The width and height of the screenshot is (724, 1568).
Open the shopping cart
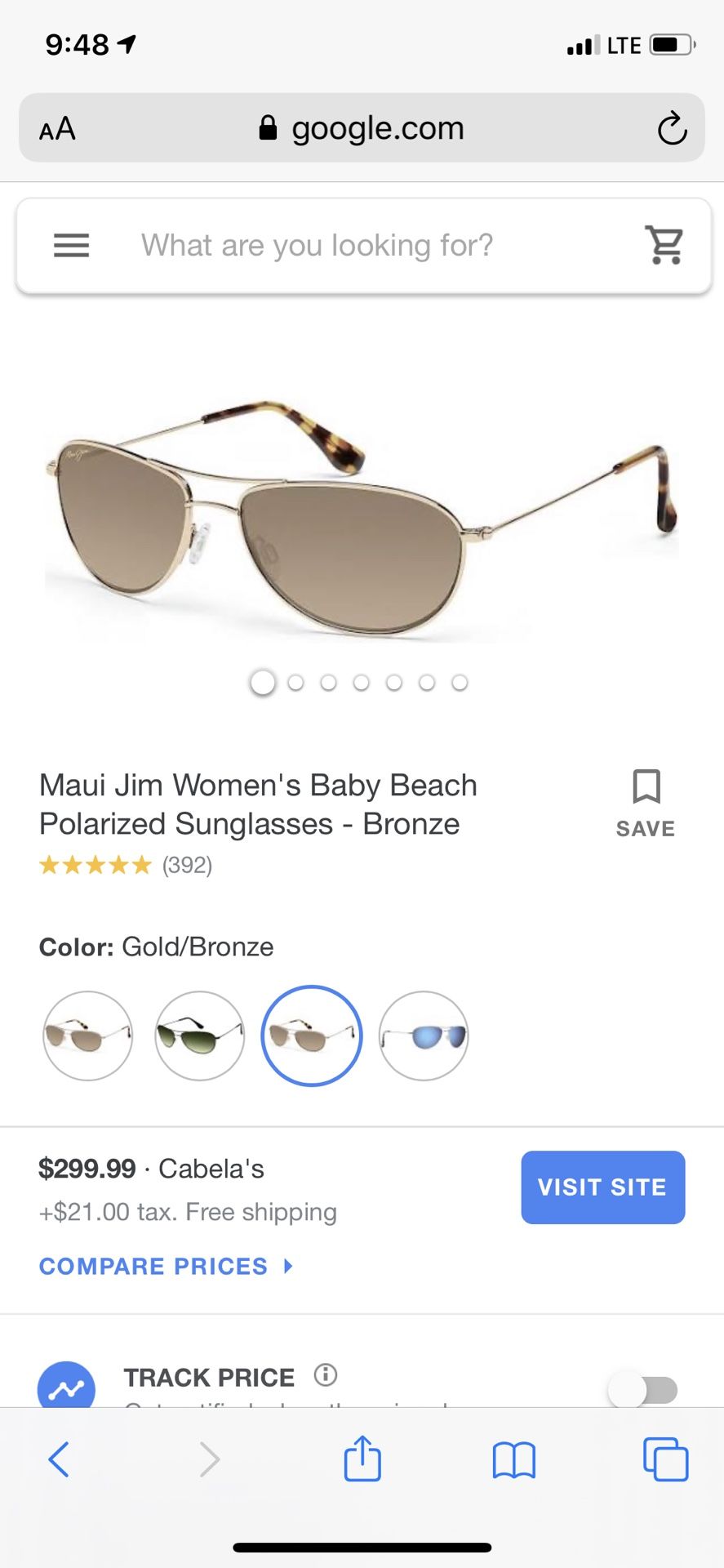[x=664, y=245]
